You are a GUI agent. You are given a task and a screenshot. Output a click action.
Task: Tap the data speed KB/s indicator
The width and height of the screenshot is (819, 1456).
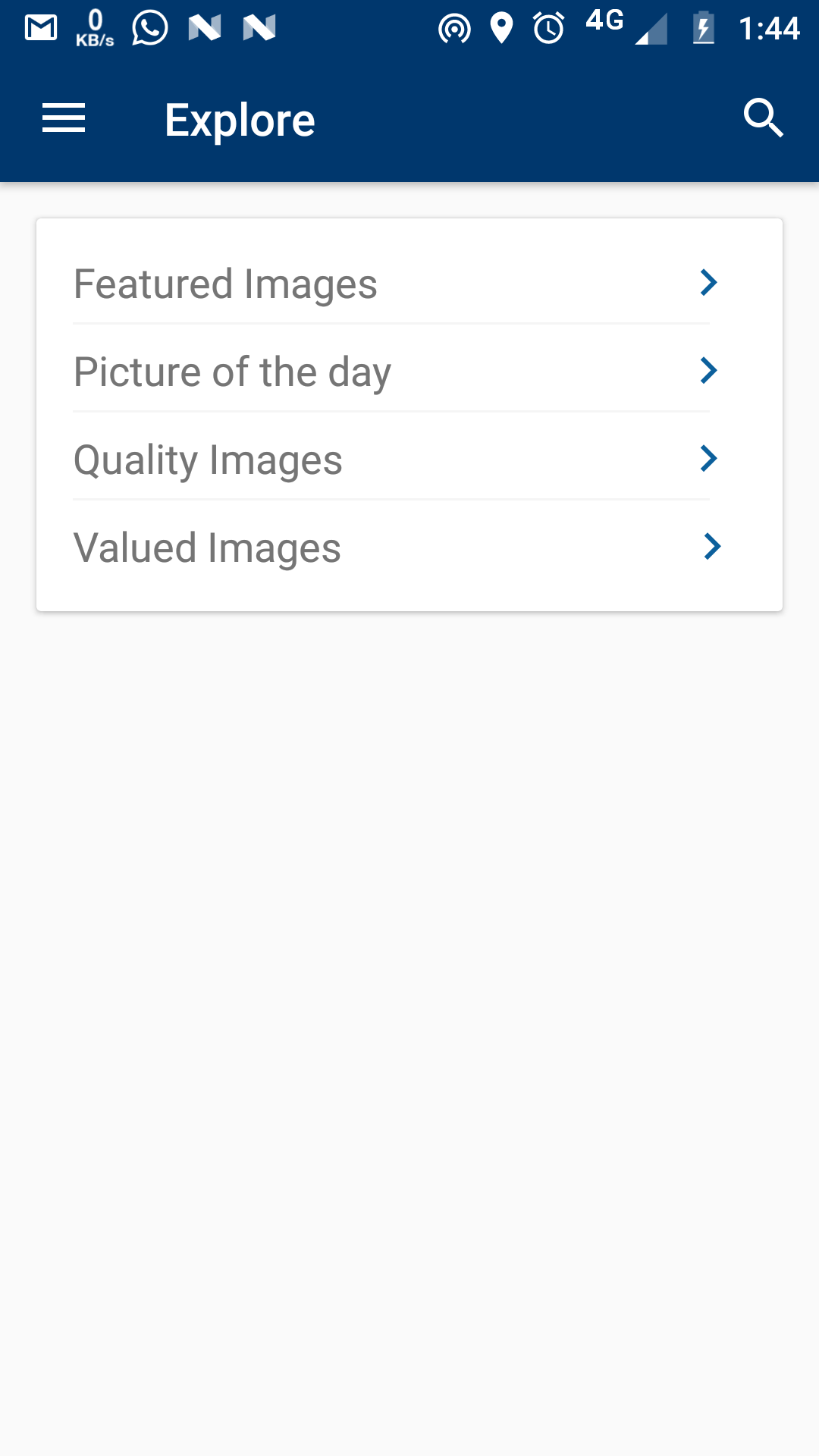pyautogui.click(x=94, y=27)
